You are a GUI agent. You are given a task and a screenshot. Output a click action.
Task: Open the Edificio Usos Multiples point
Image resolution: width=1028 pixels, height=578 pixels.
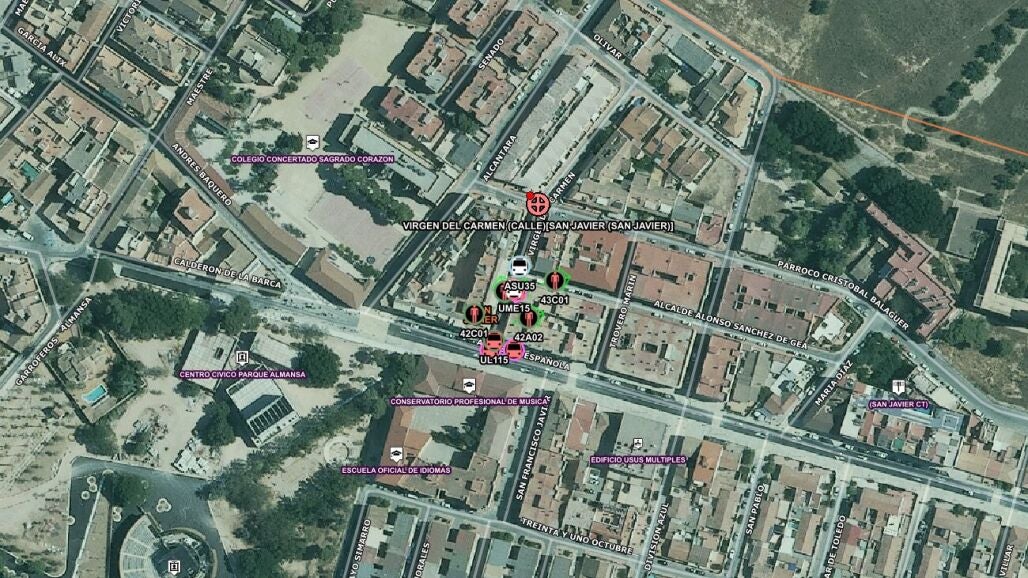pyautogui.click(x=639, y=443)
